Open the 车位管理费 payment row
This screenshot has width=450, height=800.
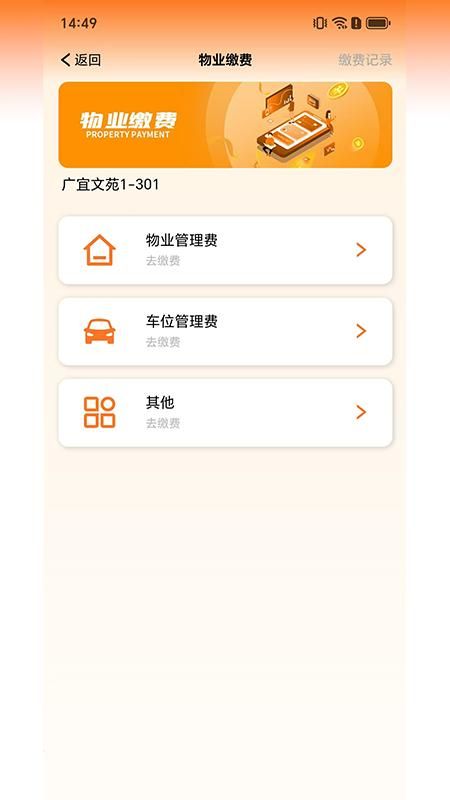[x=226, y=332]
